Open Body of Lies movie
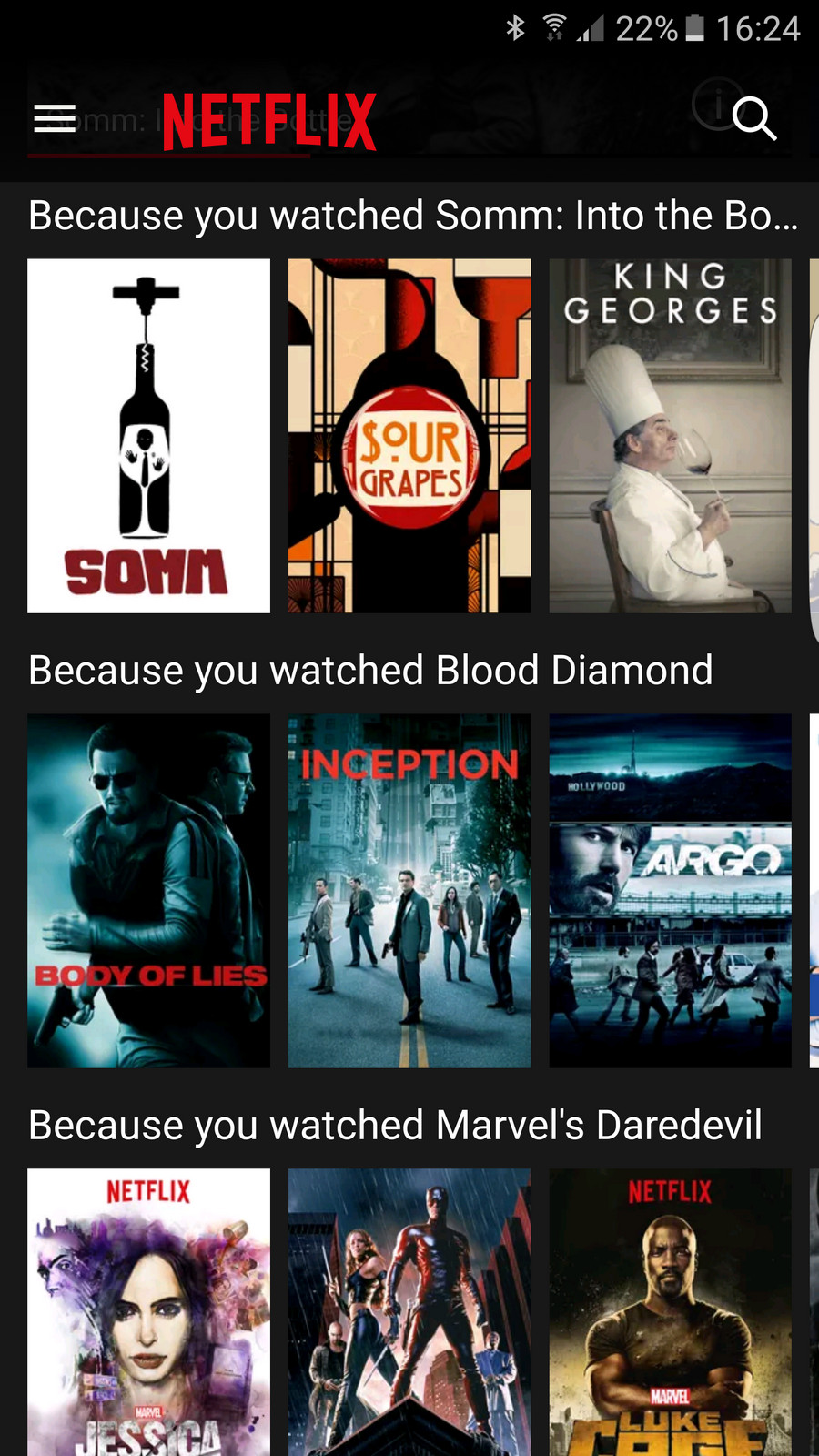This screenshot has height=1456, width=819. (x=148, y=891)
